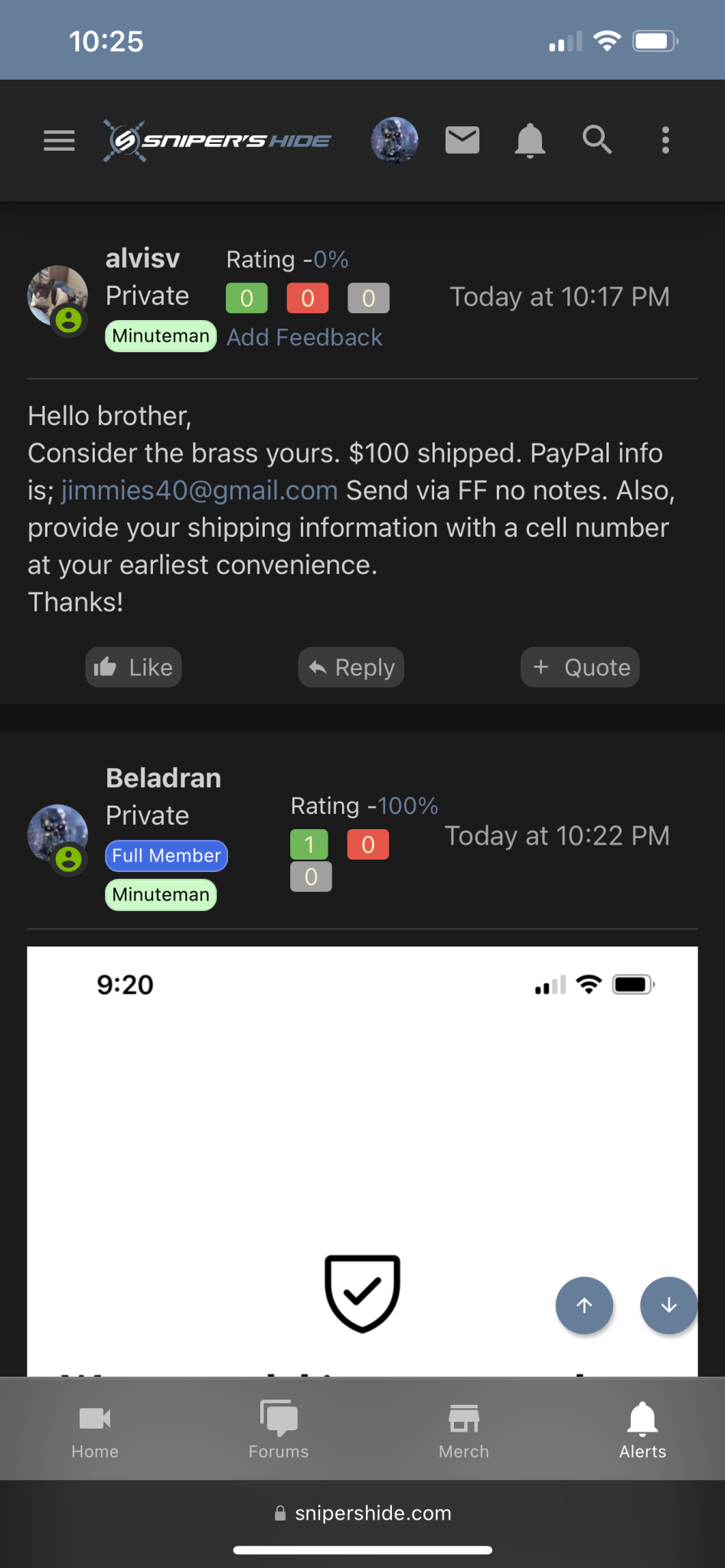Screen dimensions: 725x1568
Task: Jump to bottom with down arrow button
Action: [668, 1305]
